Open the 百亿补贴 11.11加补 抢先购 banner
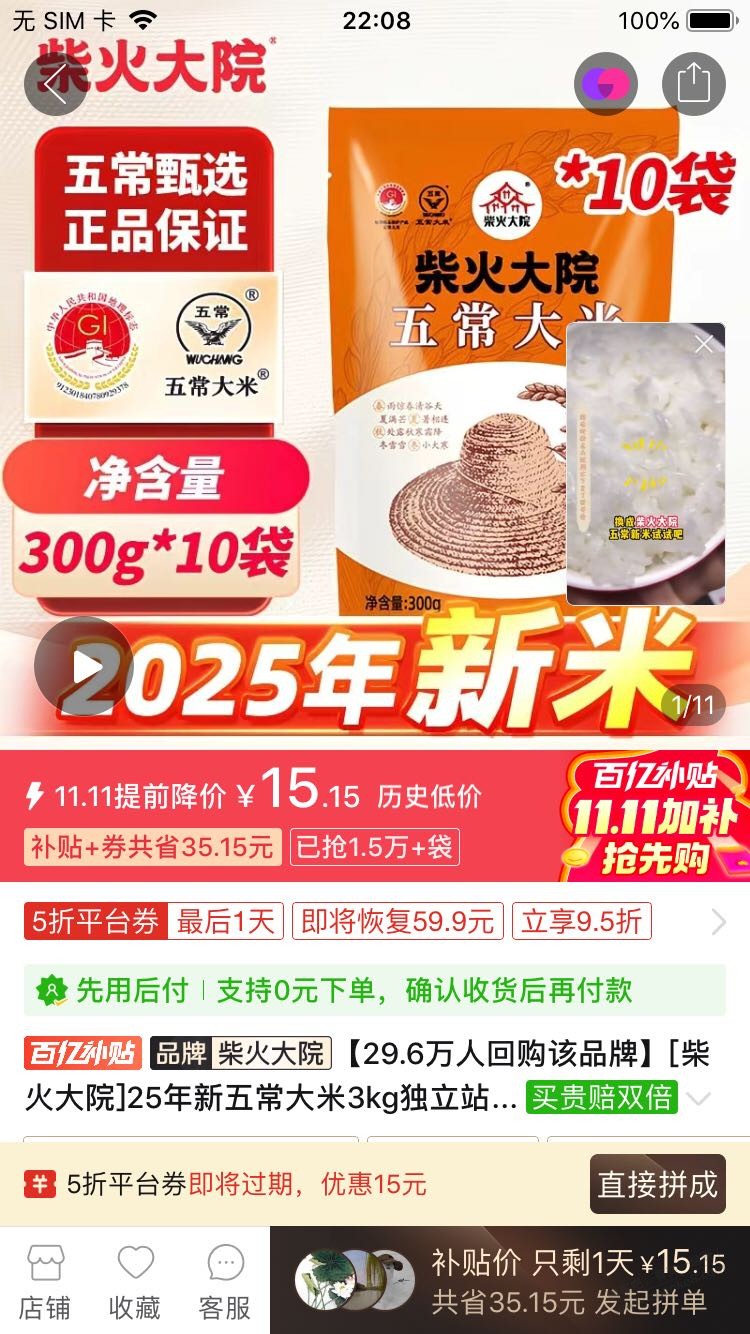The width and height of the screenshot is (750, 1334). [x=655, y=816]
